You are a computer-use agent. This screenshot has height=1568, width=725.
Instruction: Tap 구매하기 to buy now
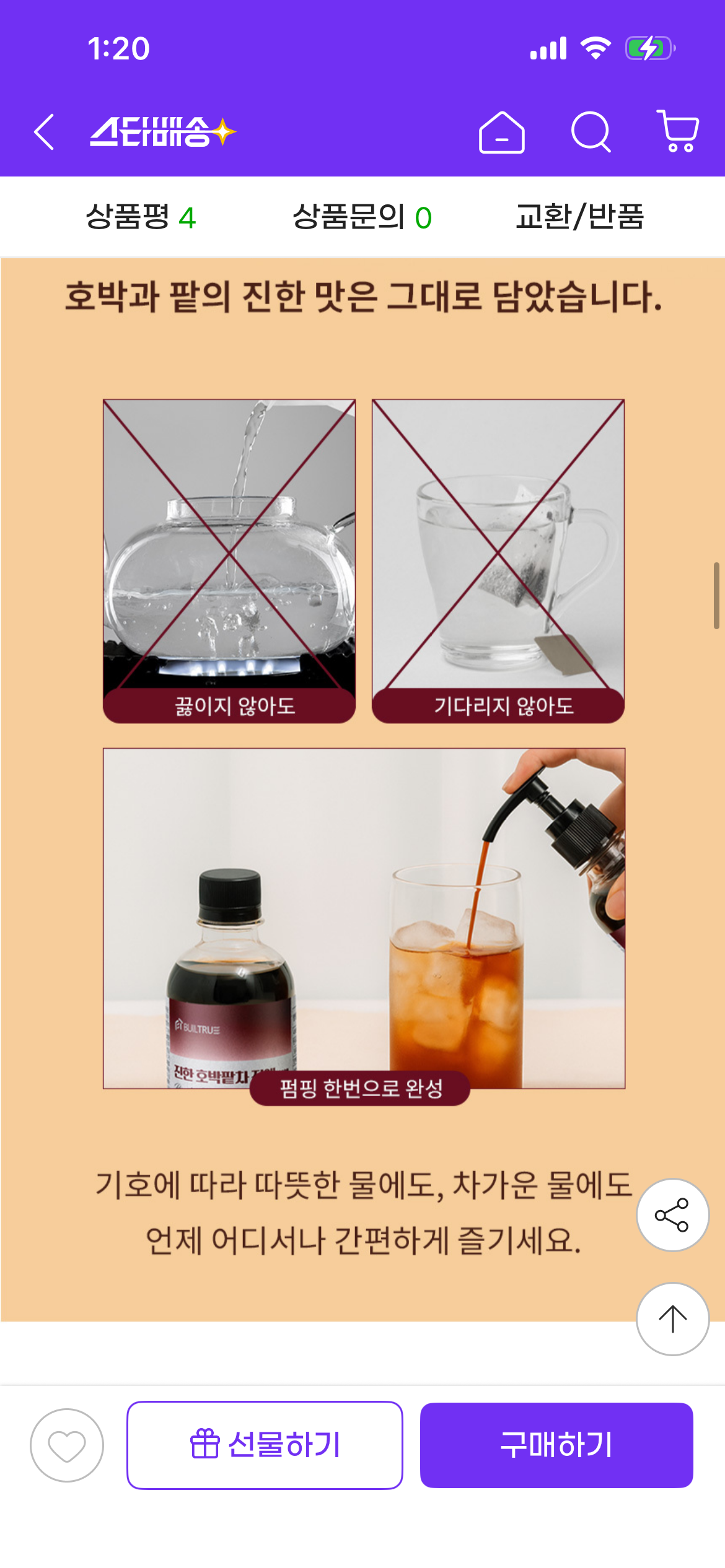(x=556, y=1445)
